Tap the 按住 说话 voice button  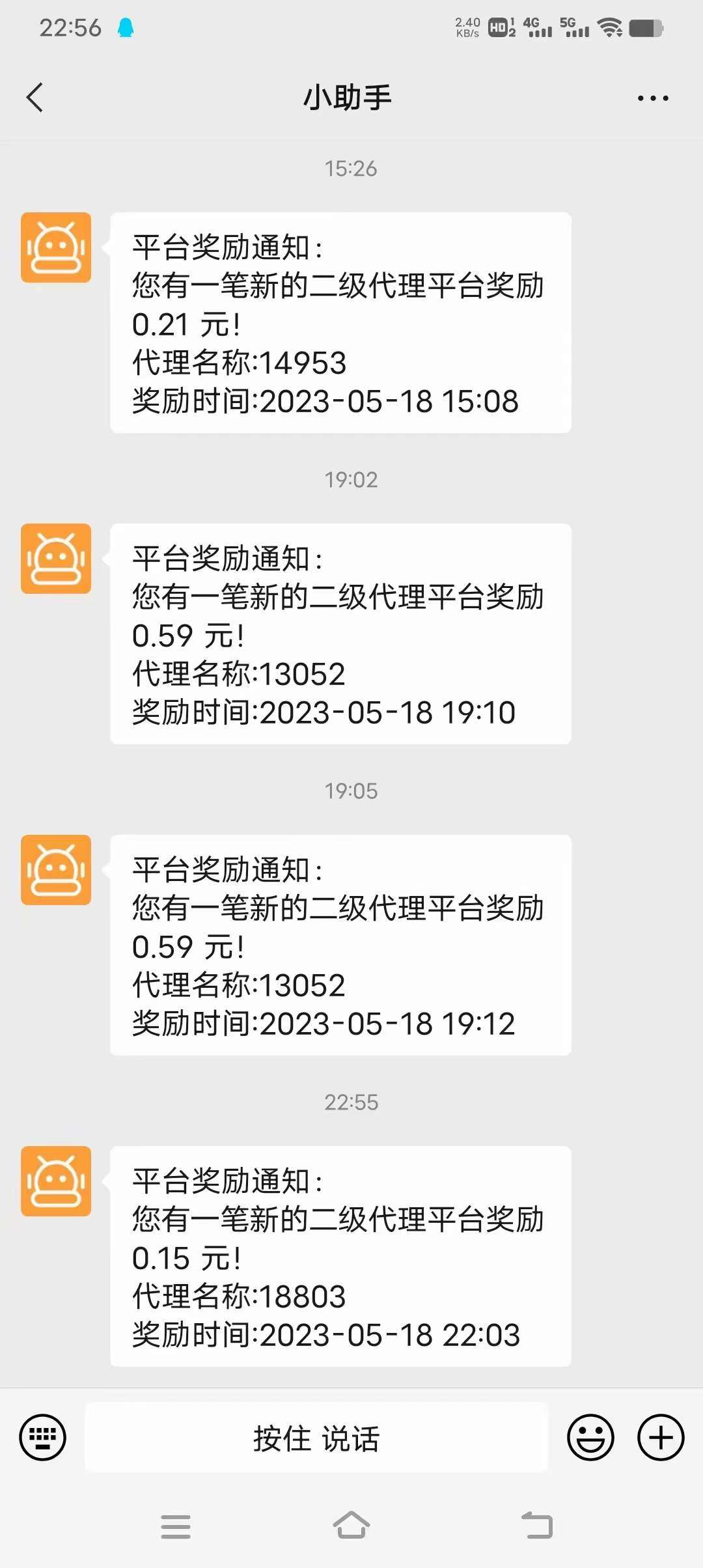[x=316, y=1438]
